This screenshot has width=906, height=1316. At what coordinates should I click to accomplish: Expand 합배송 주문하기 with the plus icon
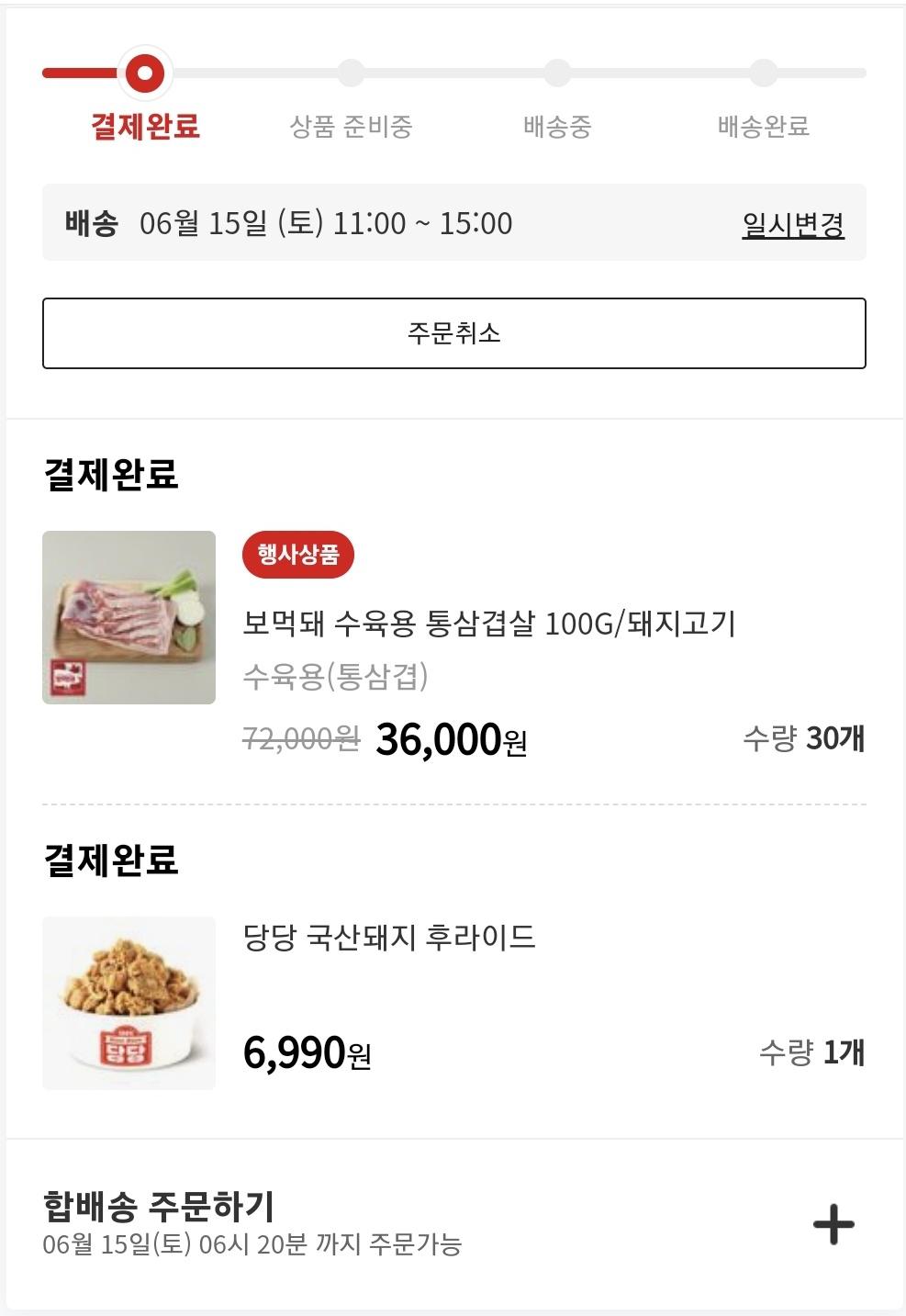pos(833,1224)
